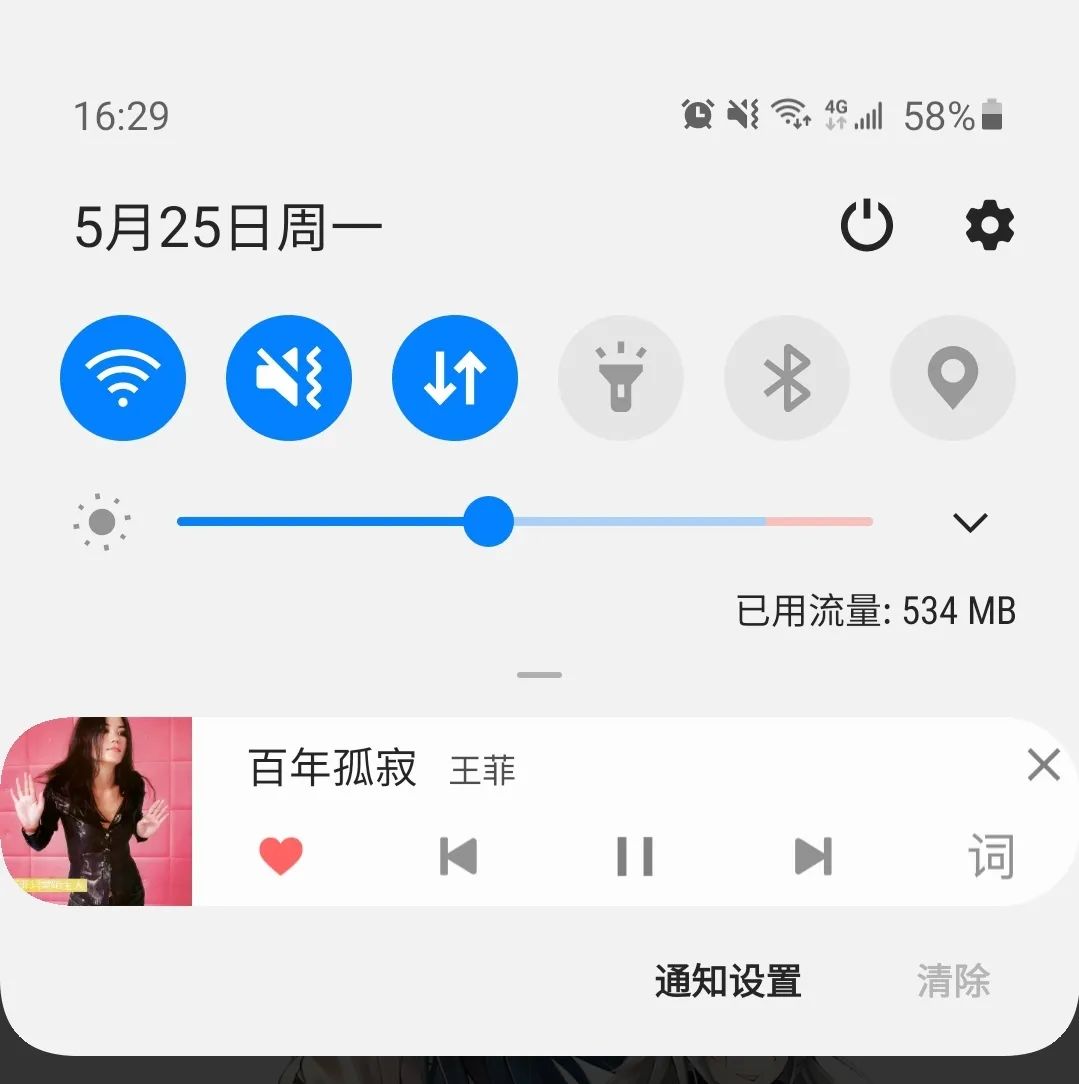The height and width of the screenshot is (1084, 1079).
Task: Skip to the next track
Action: (x=812, y=855)
